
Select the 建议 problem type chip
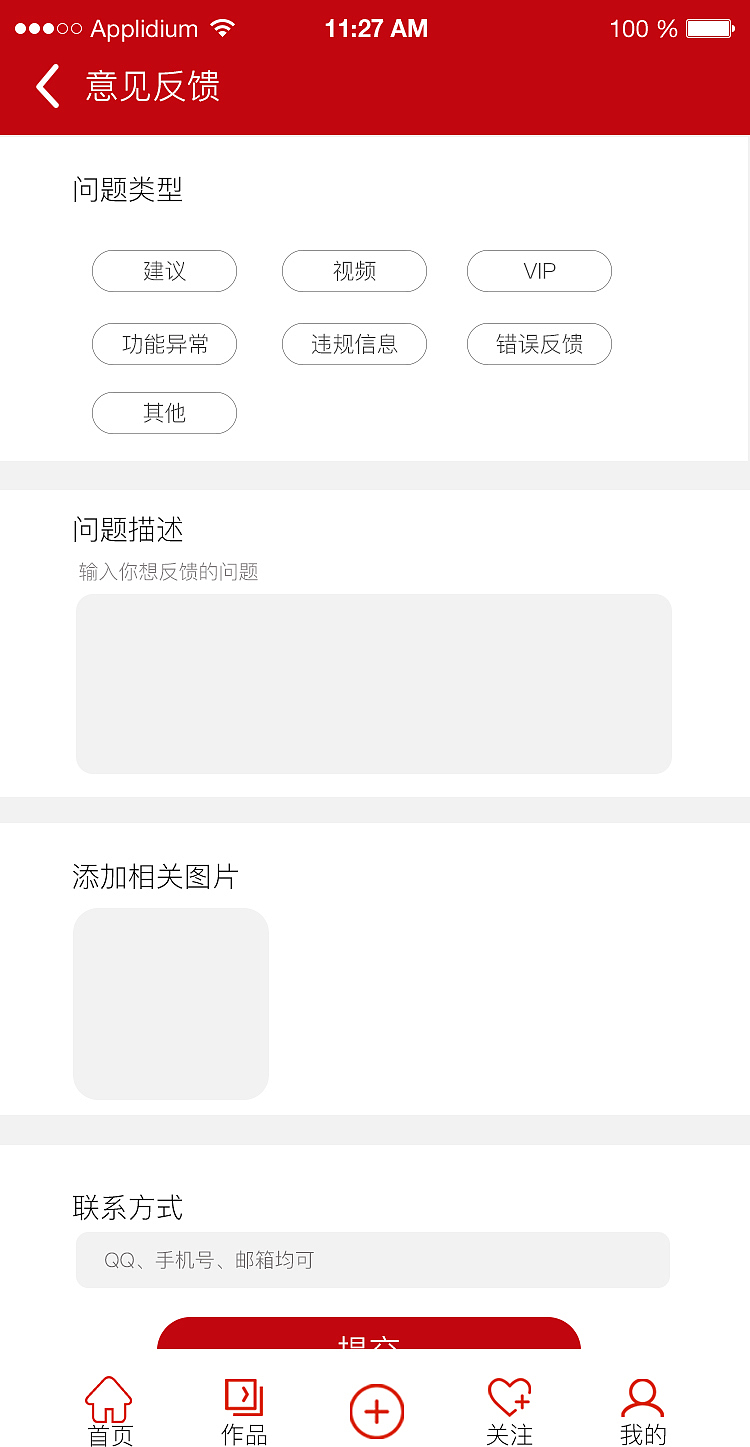pyautogui.click(x=164, y=271)
